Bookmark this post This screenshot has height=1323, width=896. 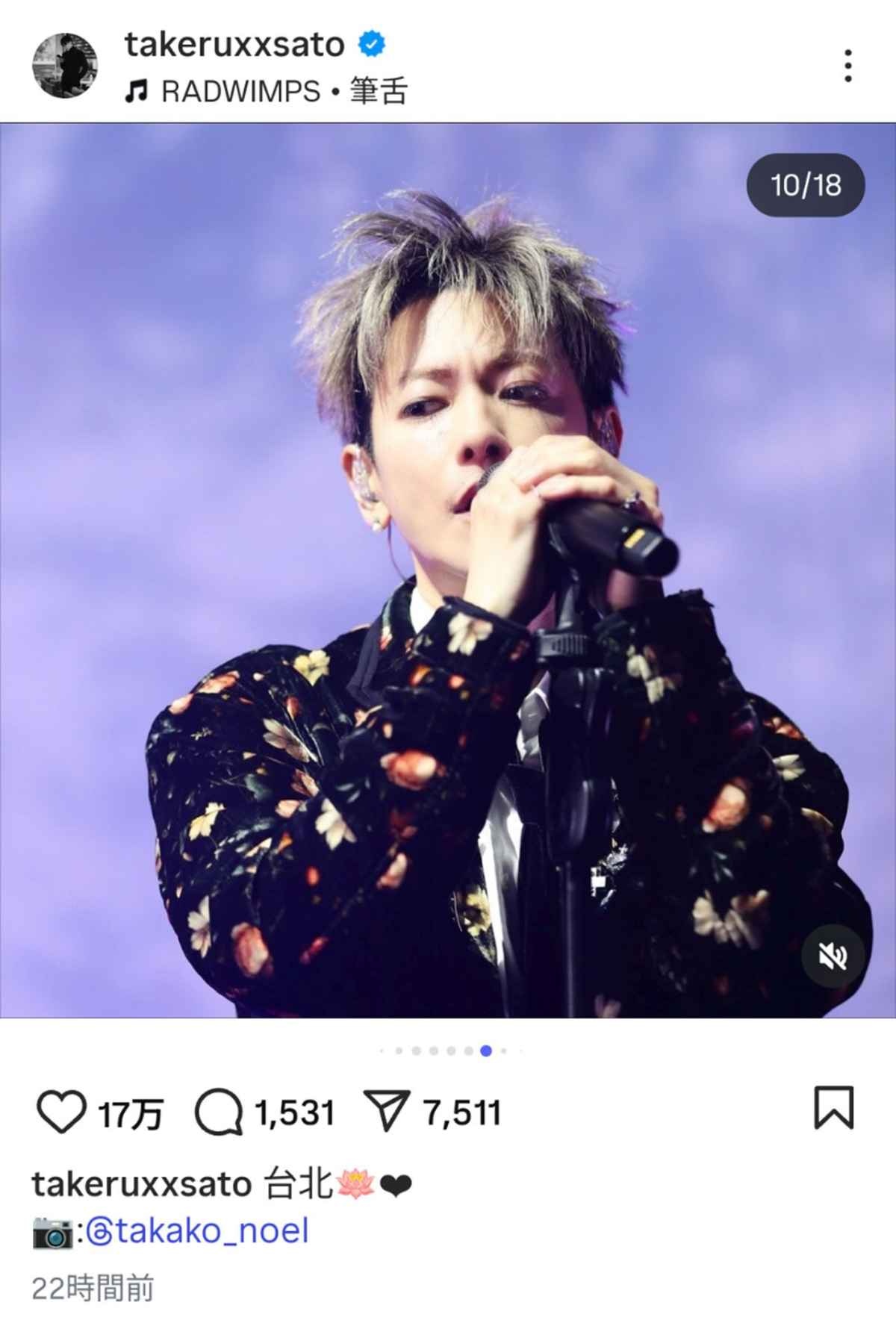click(833, 1108)
